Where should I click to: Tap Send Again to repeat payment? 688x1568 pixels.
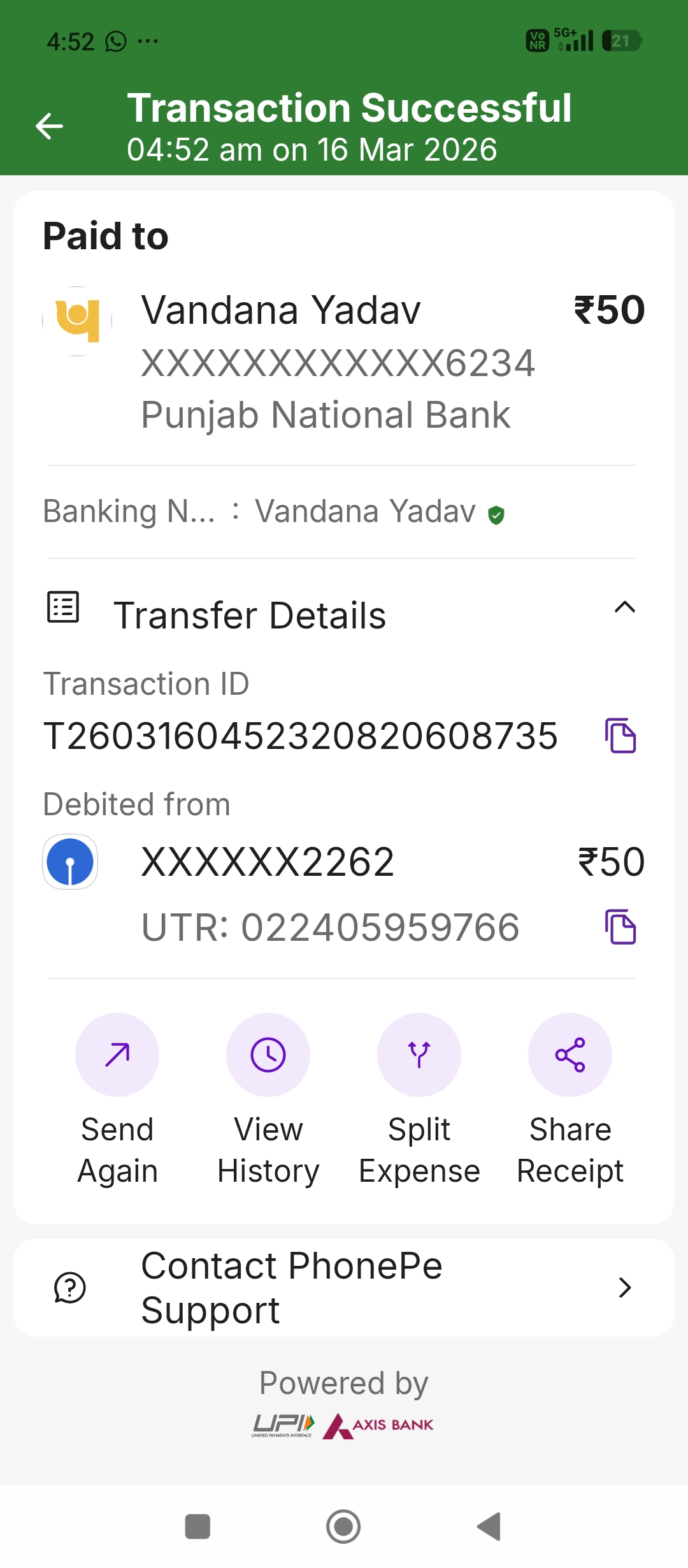(x=117, y=1055)
